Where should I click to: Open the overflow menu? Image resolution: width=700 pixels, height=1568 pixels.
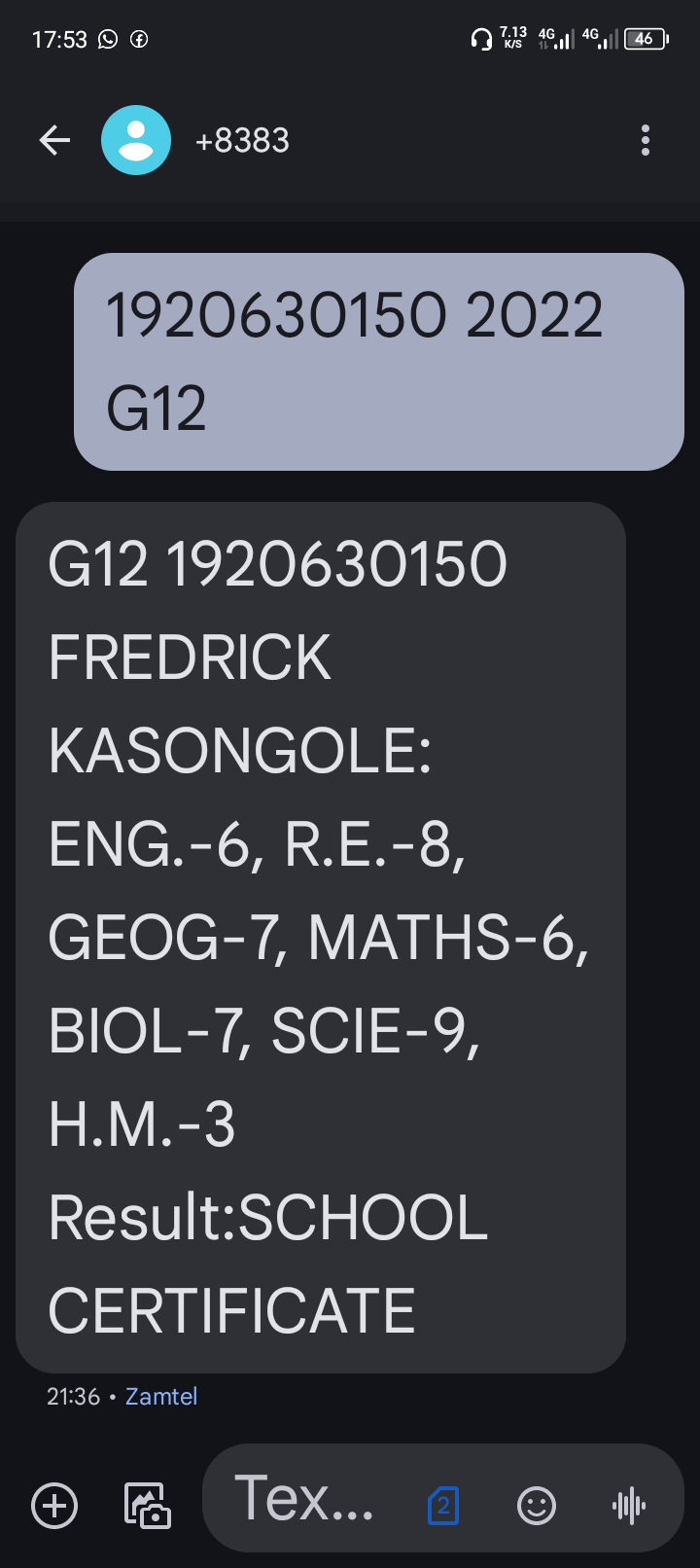pos(645,141)
